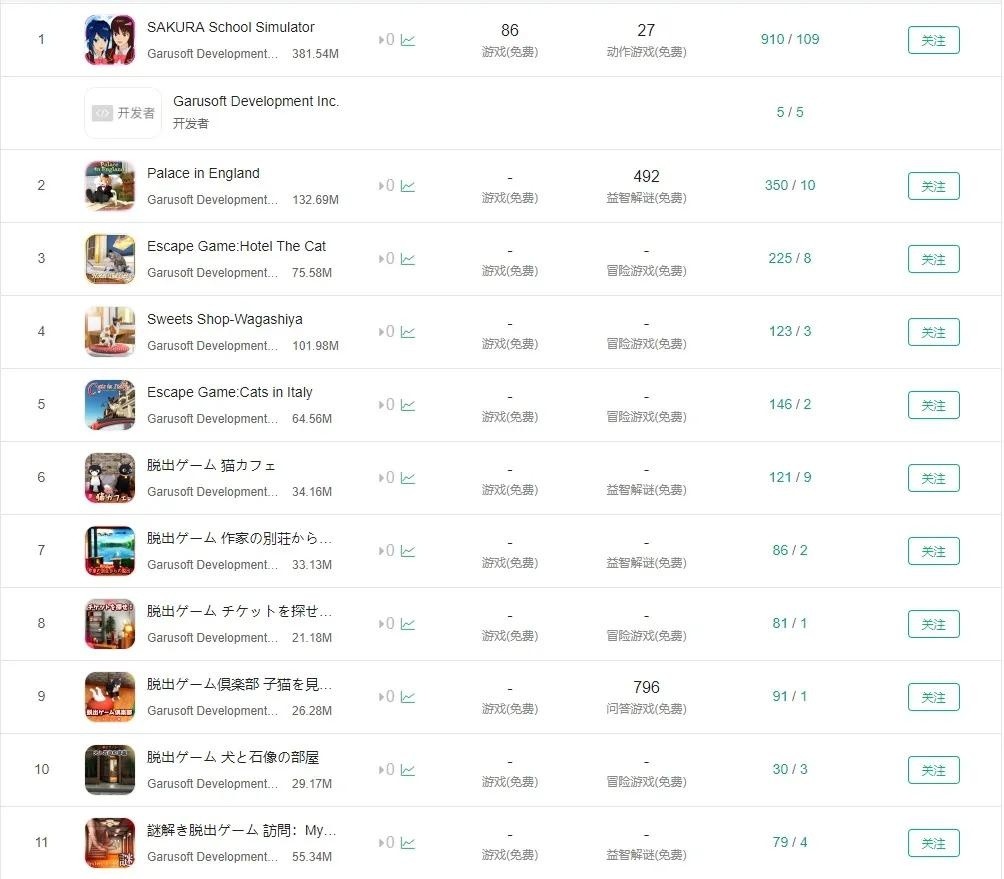Follow 脱出ゲーム 猫カフェ app
The image size is (1004, 879).
(933, 478)
